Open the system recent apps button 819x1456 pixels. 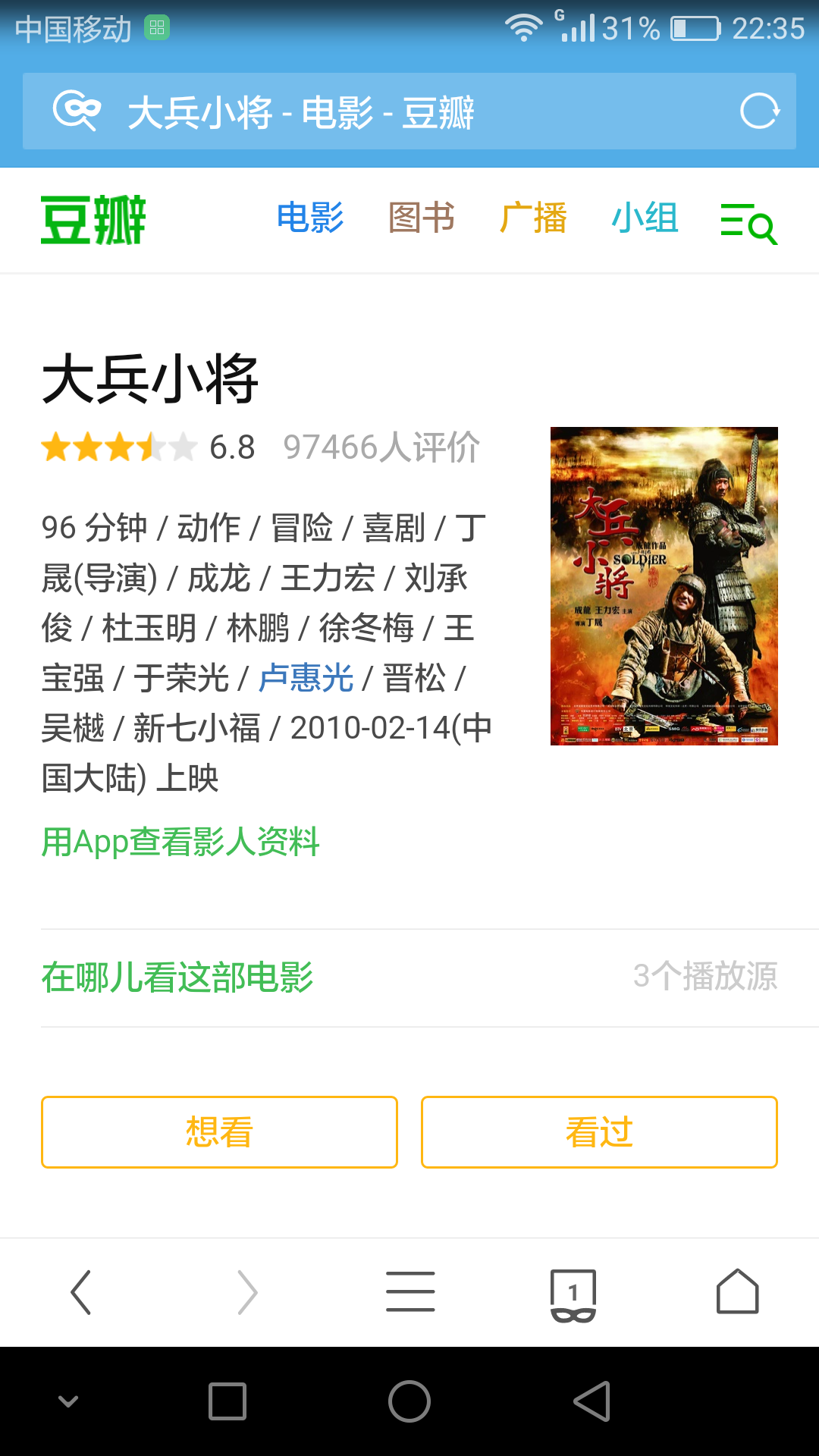(227, 1401)
